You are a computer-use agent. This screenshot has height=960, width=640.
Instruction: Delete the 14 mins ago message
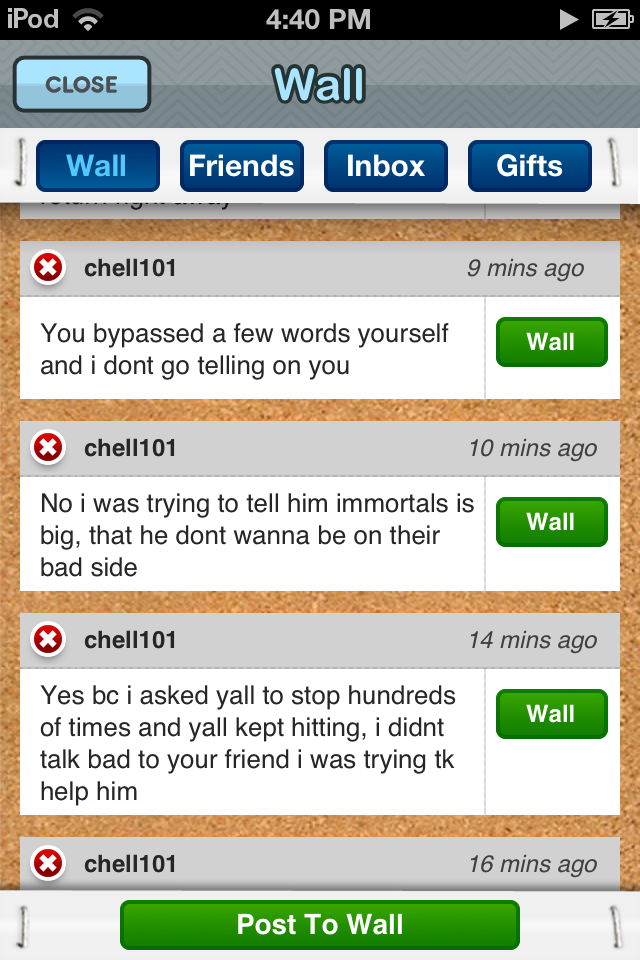coord(48,640)
